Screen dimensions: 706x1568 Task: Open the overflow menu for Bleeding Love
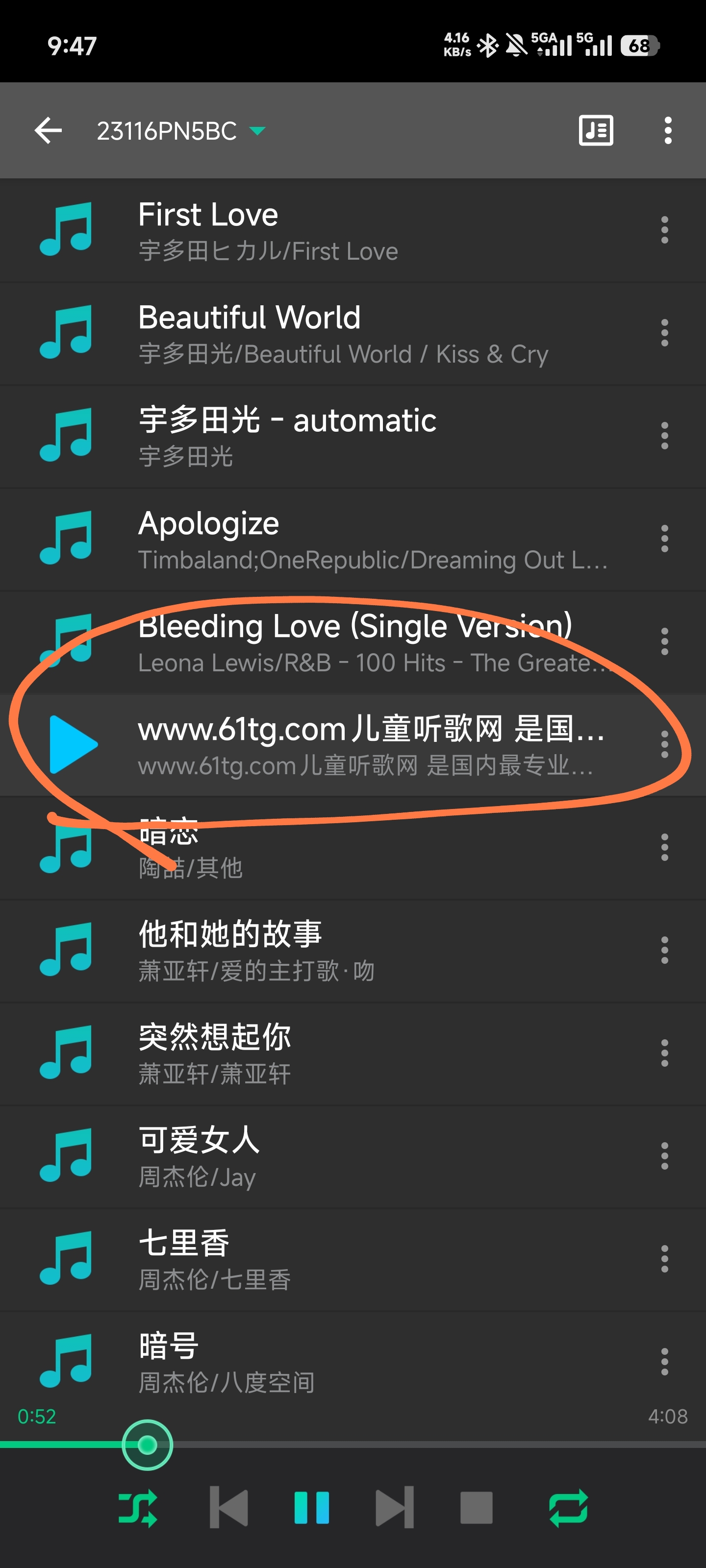(664, 641)
